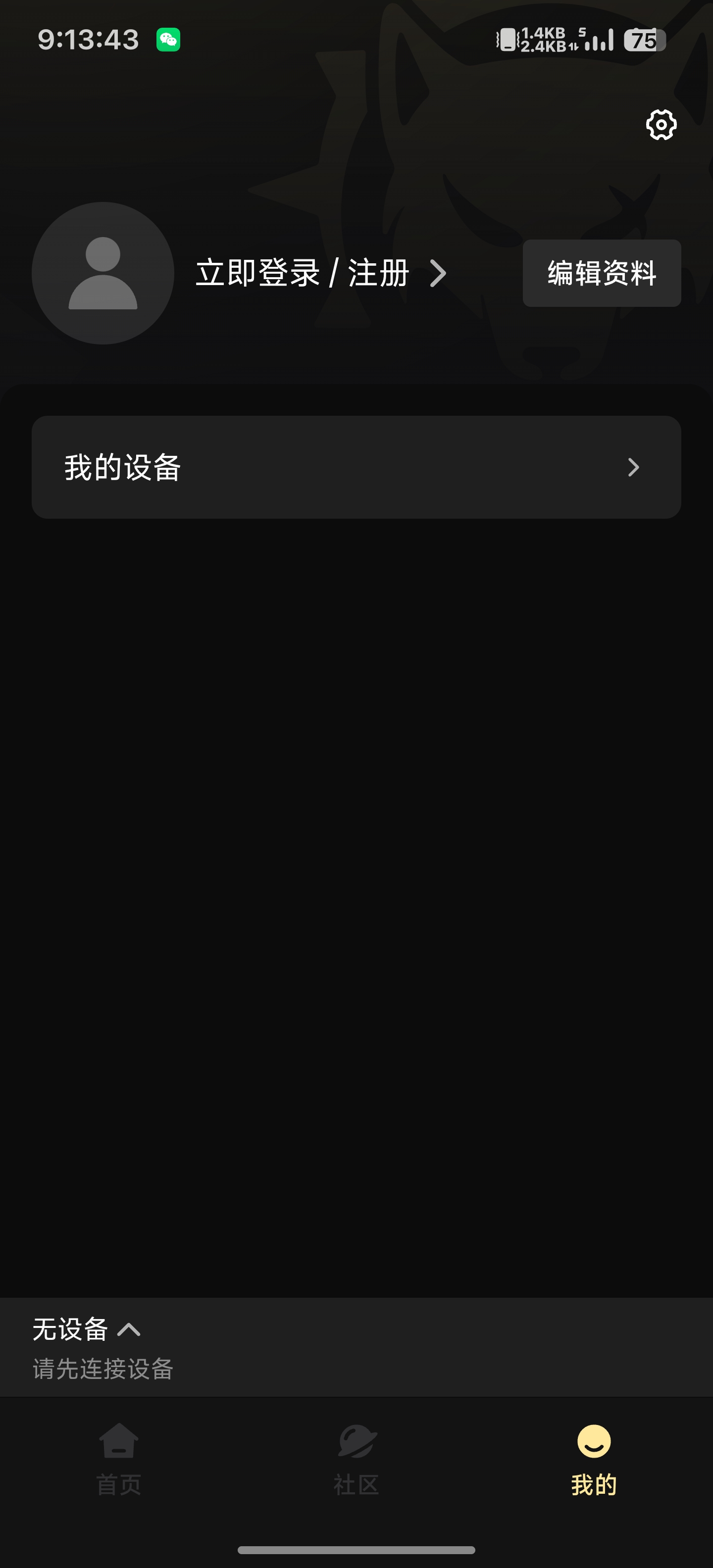Open 立即登录 / 注册 to sign in
This screenshot has height=1568, width=713.
(x=320, y=273)
